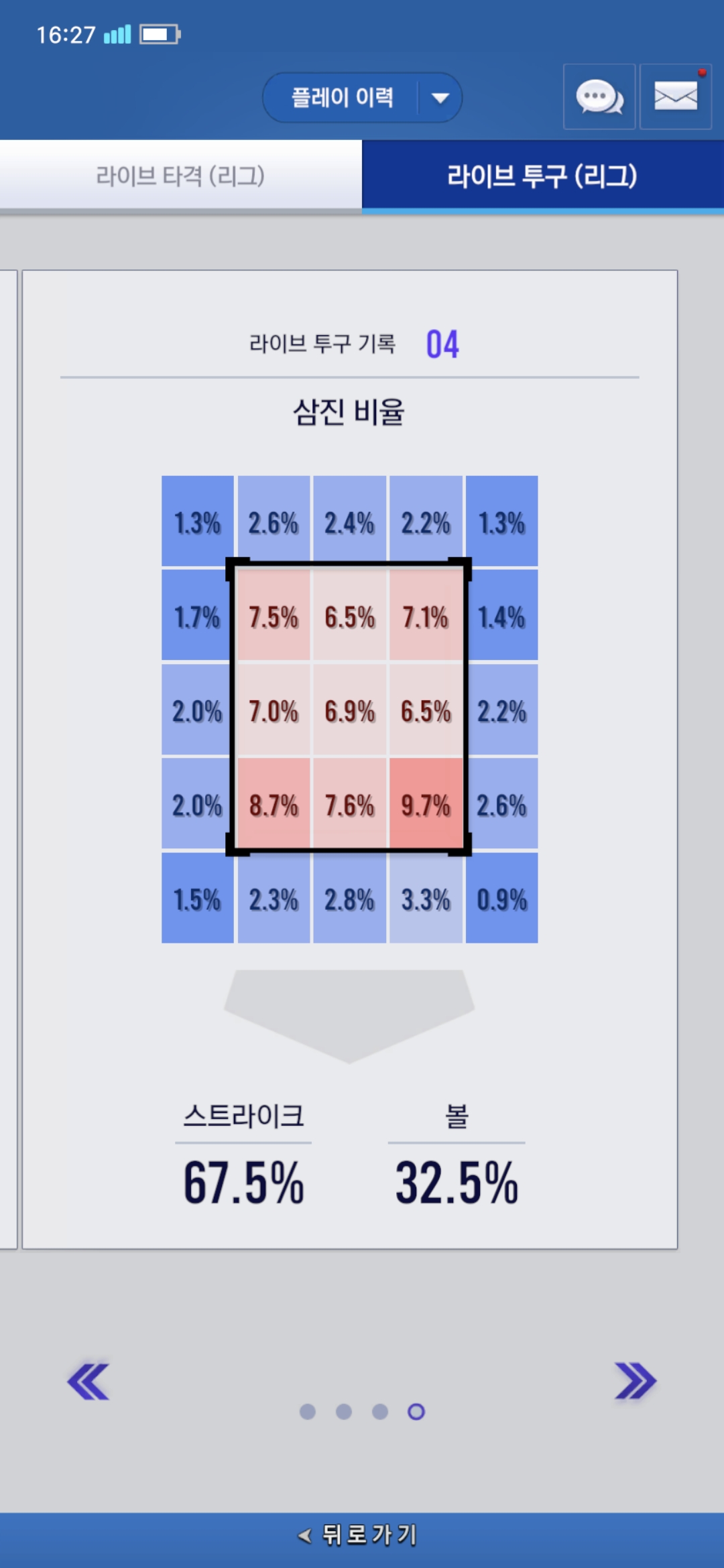Tap the 뒤로가기 back button
The height and width of the screenshot is (1568, 724).
click(362, 1534)
